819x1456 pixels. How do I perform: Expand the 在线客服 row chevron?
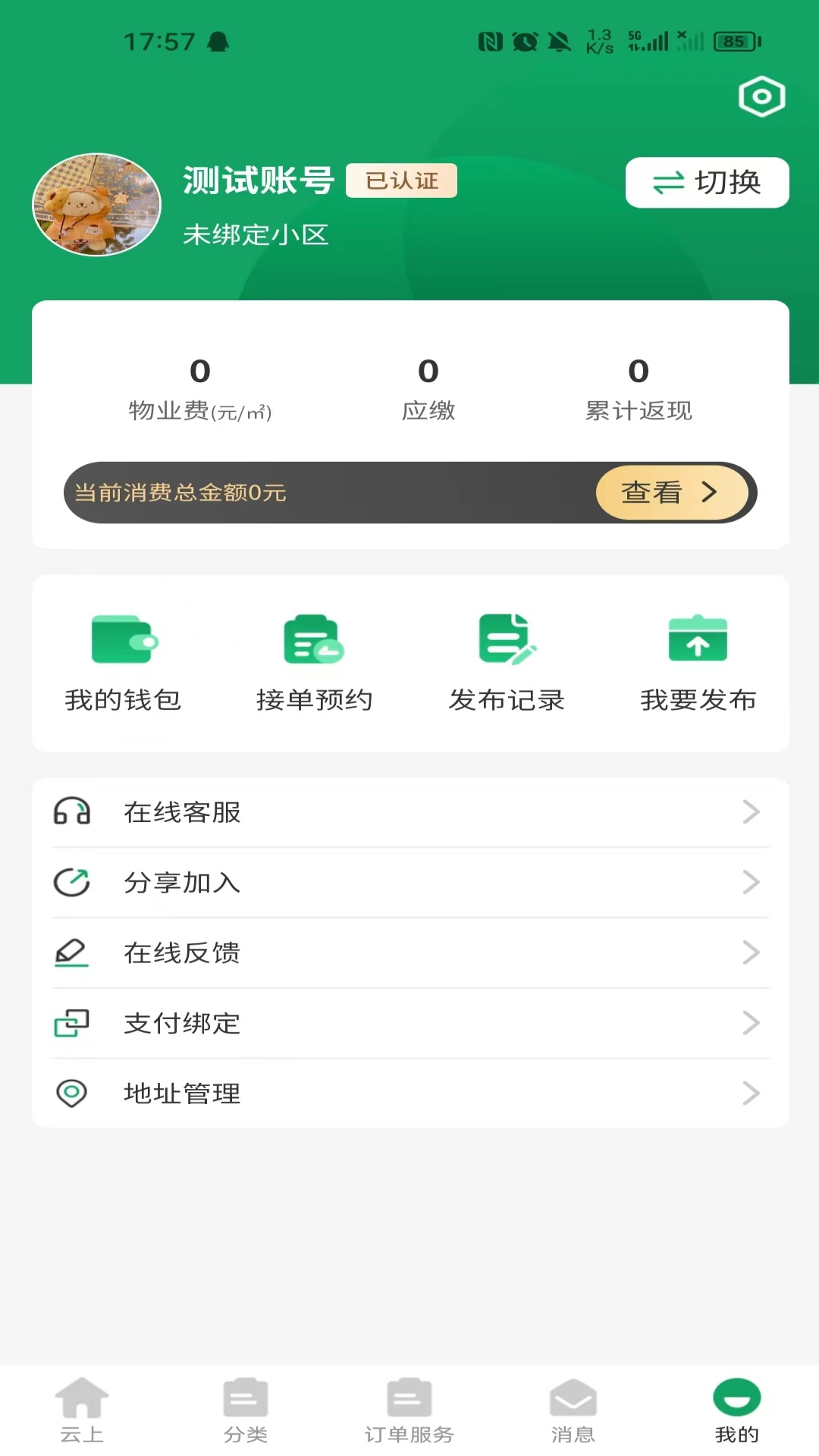pos(752,811)
